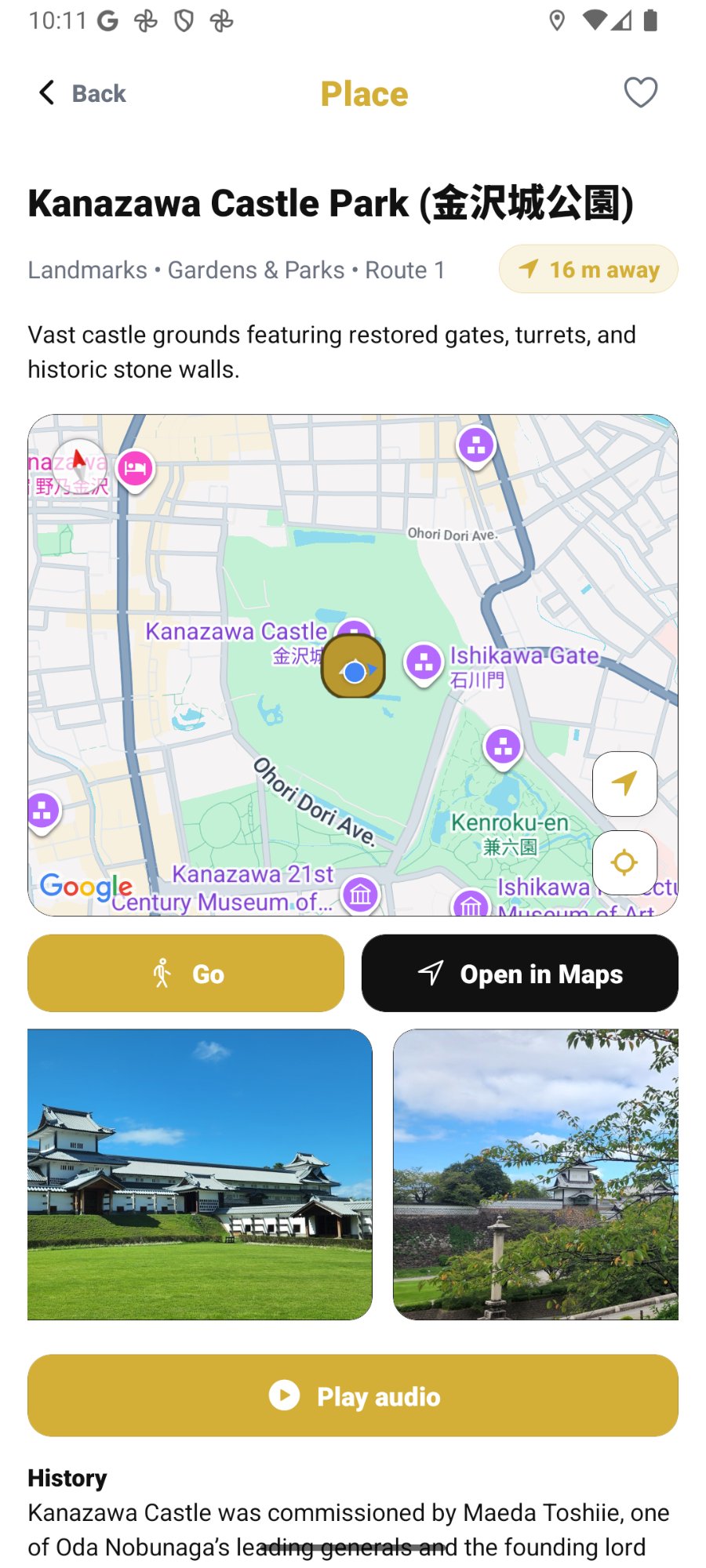Viewport: 706px width, 1568px height.
Task: Tap the landmark pin above Kenroku-en garden
Action: [503, 746]
